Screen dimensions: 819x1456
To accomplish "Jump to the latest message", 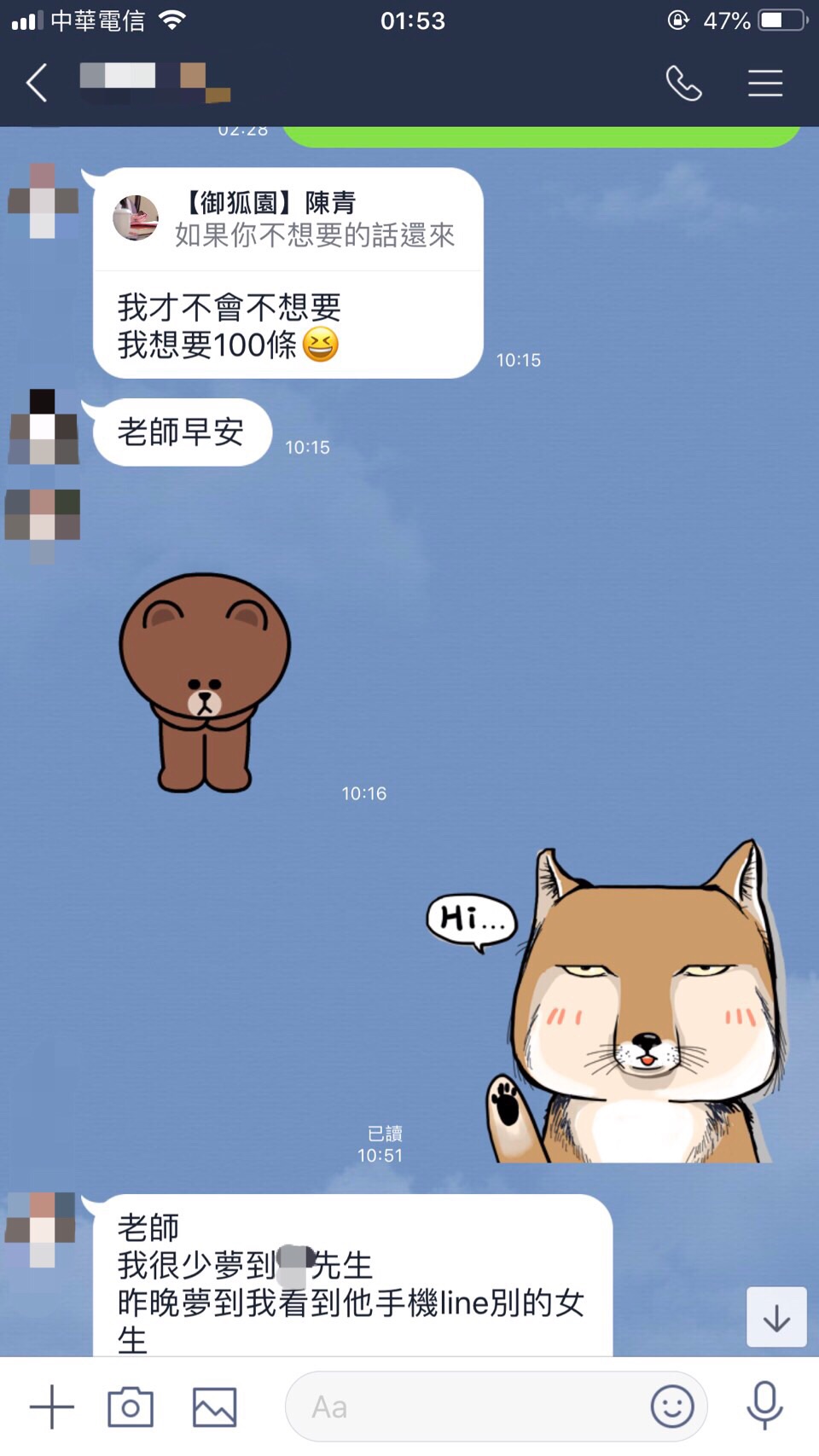I will tap(775, 1317).
